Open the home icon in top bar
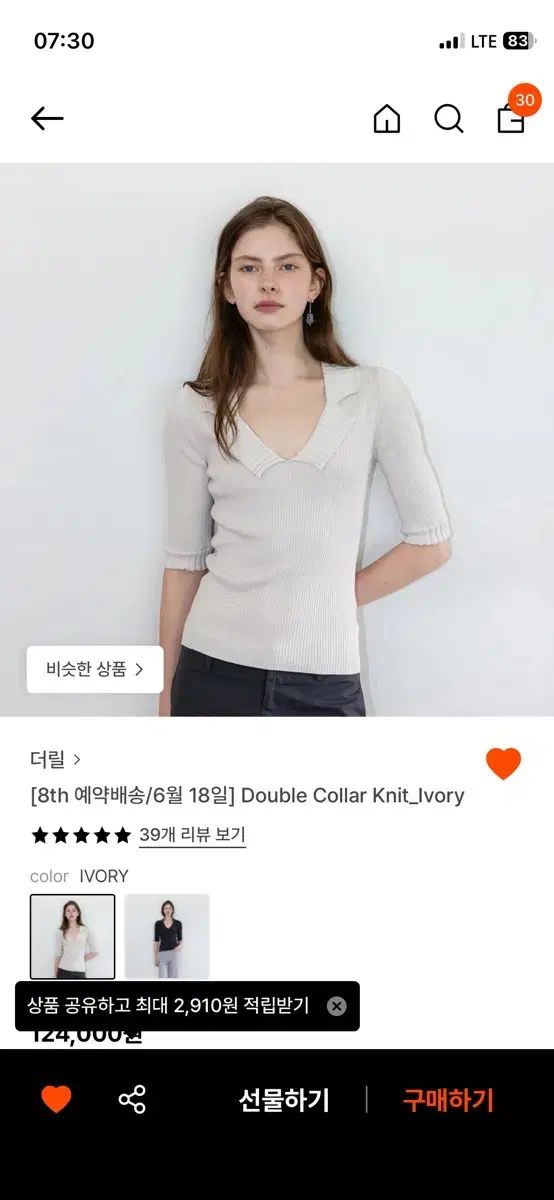Screen dimensions: 554x1200 coord(387,119)
